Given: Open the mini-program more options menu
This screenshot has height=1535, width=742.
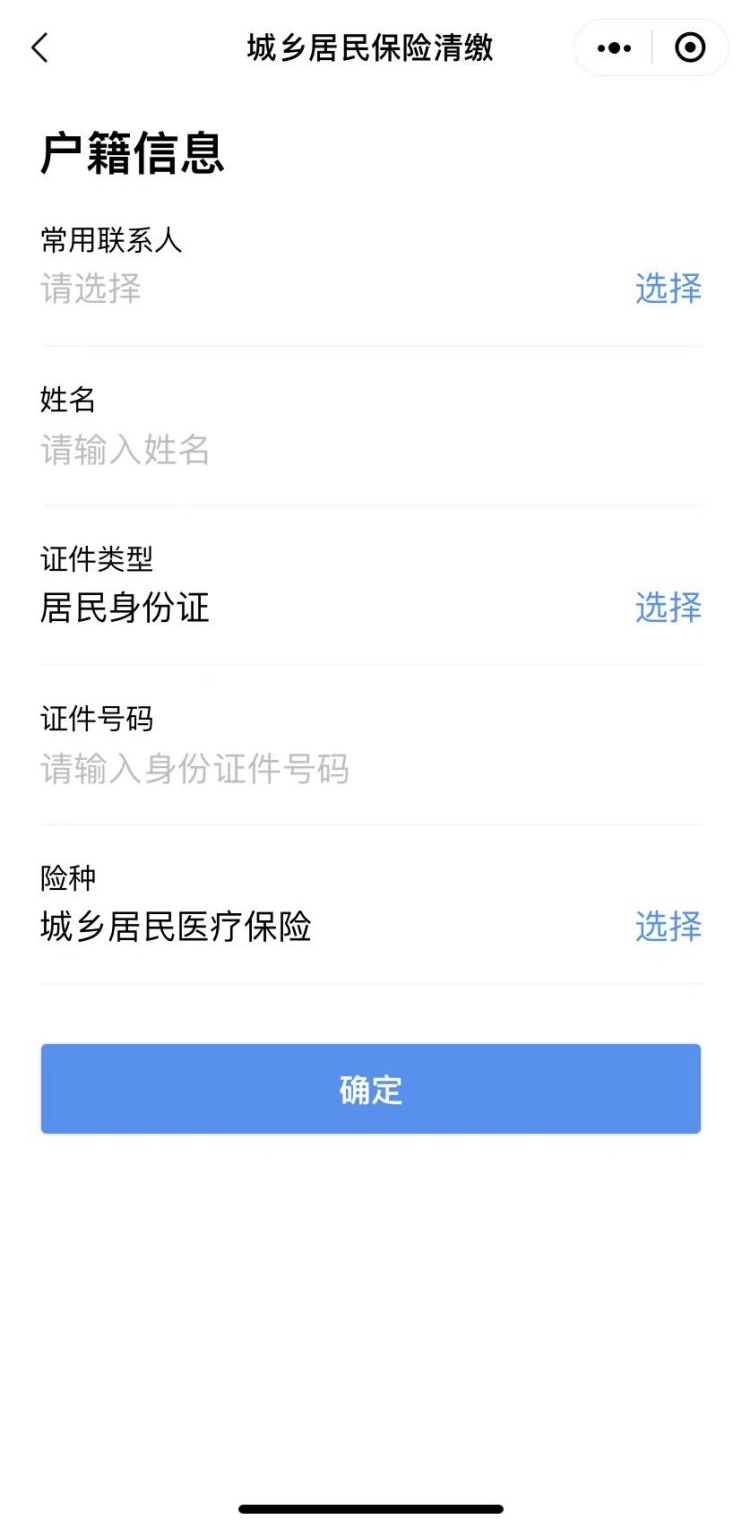Looking at the screenshot, I should [x=614, y=47].
